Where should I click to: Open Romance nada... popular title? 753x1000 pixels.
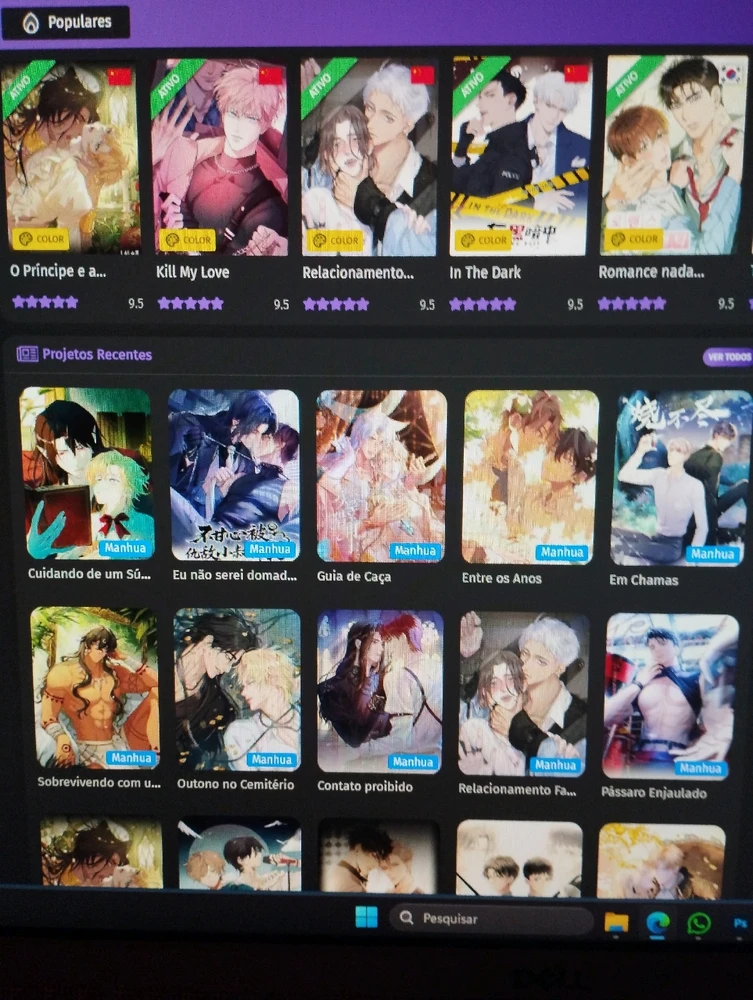pyautogui.click(x=673, y=160)
